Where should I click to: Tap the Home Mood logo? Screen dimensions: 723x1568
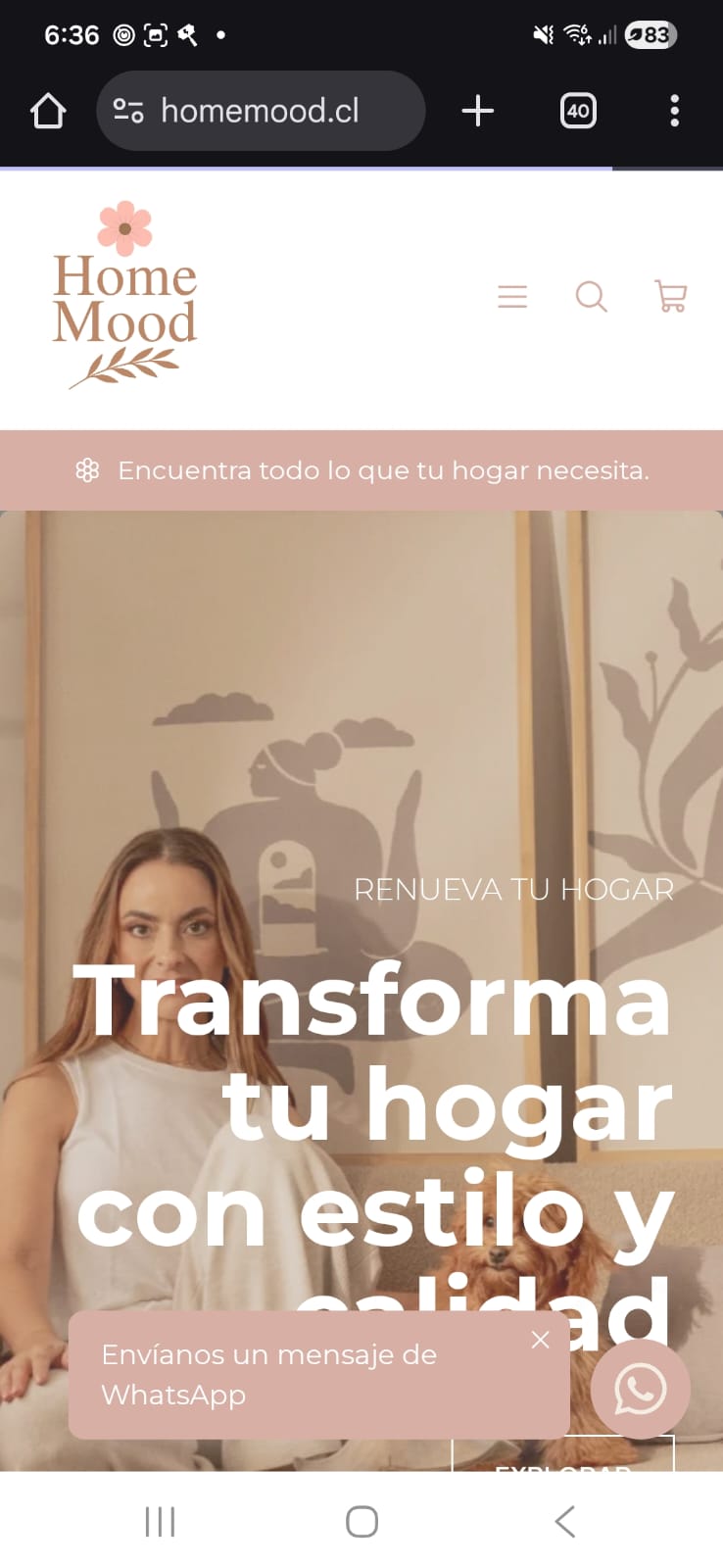click(x=124, y=296)
